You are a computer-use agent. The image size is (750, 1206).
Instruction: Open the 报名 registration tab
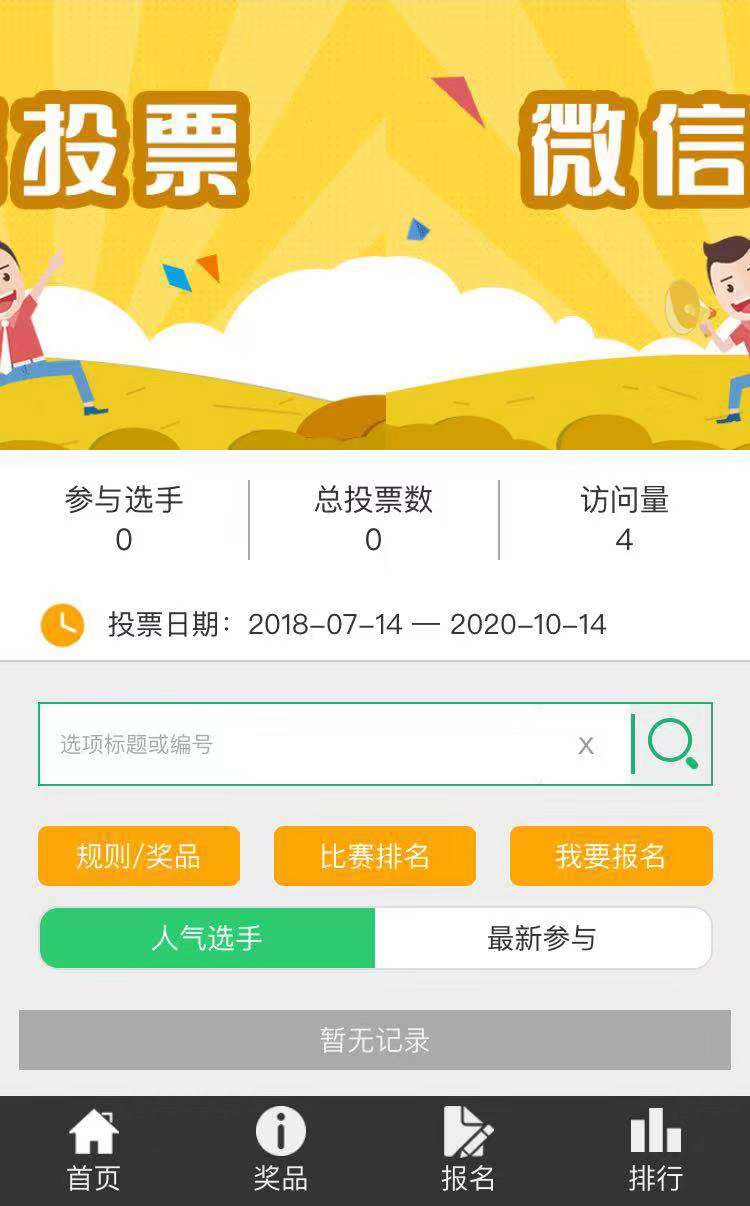(468, 1151)
